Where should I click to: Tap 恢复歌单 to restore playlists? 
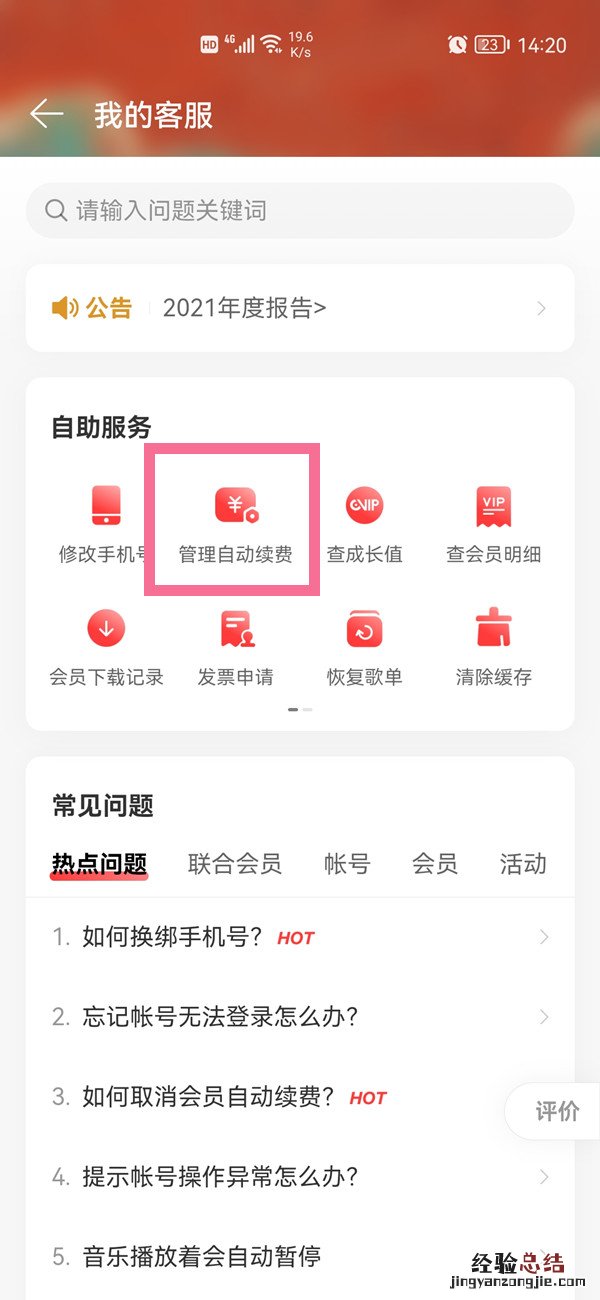click(x=364, y=647)
